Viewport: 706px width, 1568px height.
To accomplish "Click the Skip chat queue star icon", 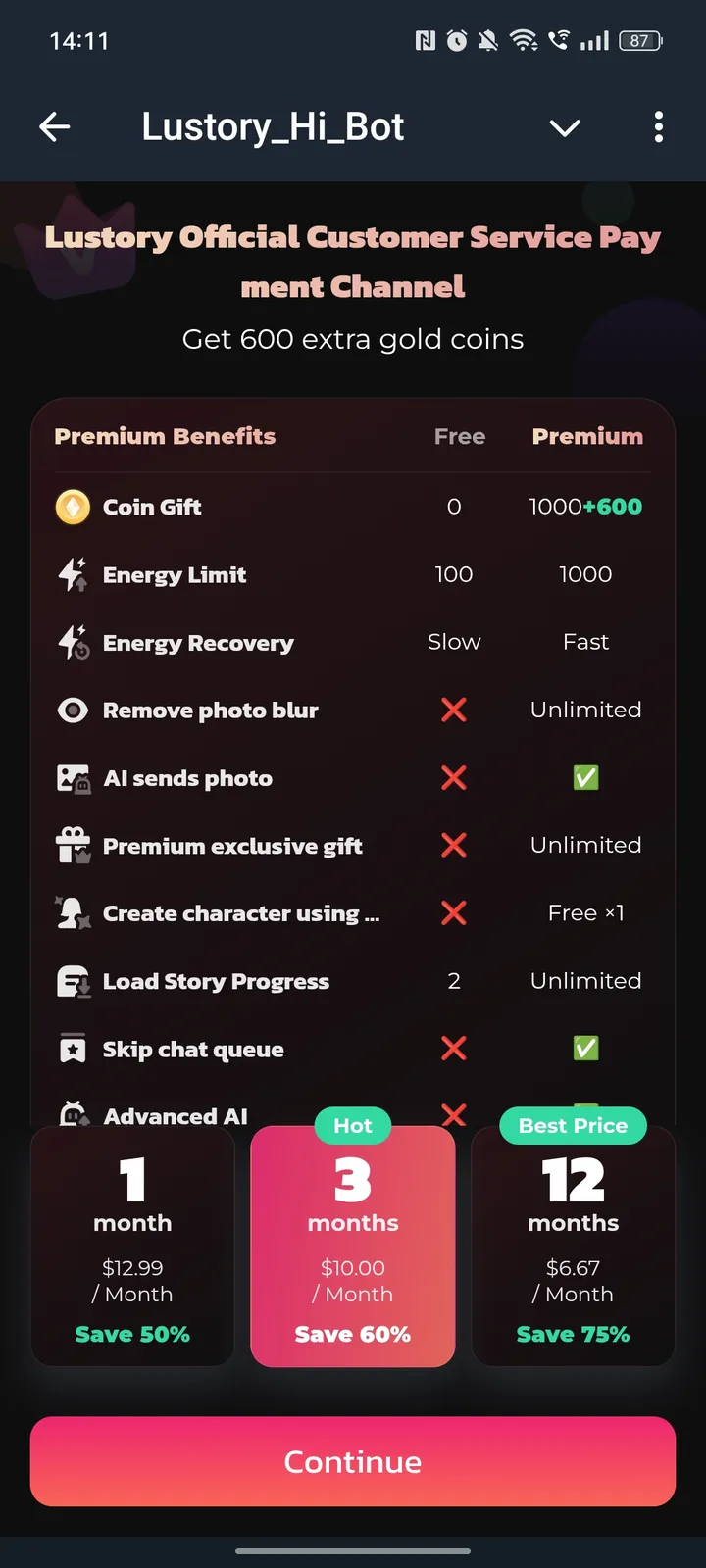I will coord(73,1048).
